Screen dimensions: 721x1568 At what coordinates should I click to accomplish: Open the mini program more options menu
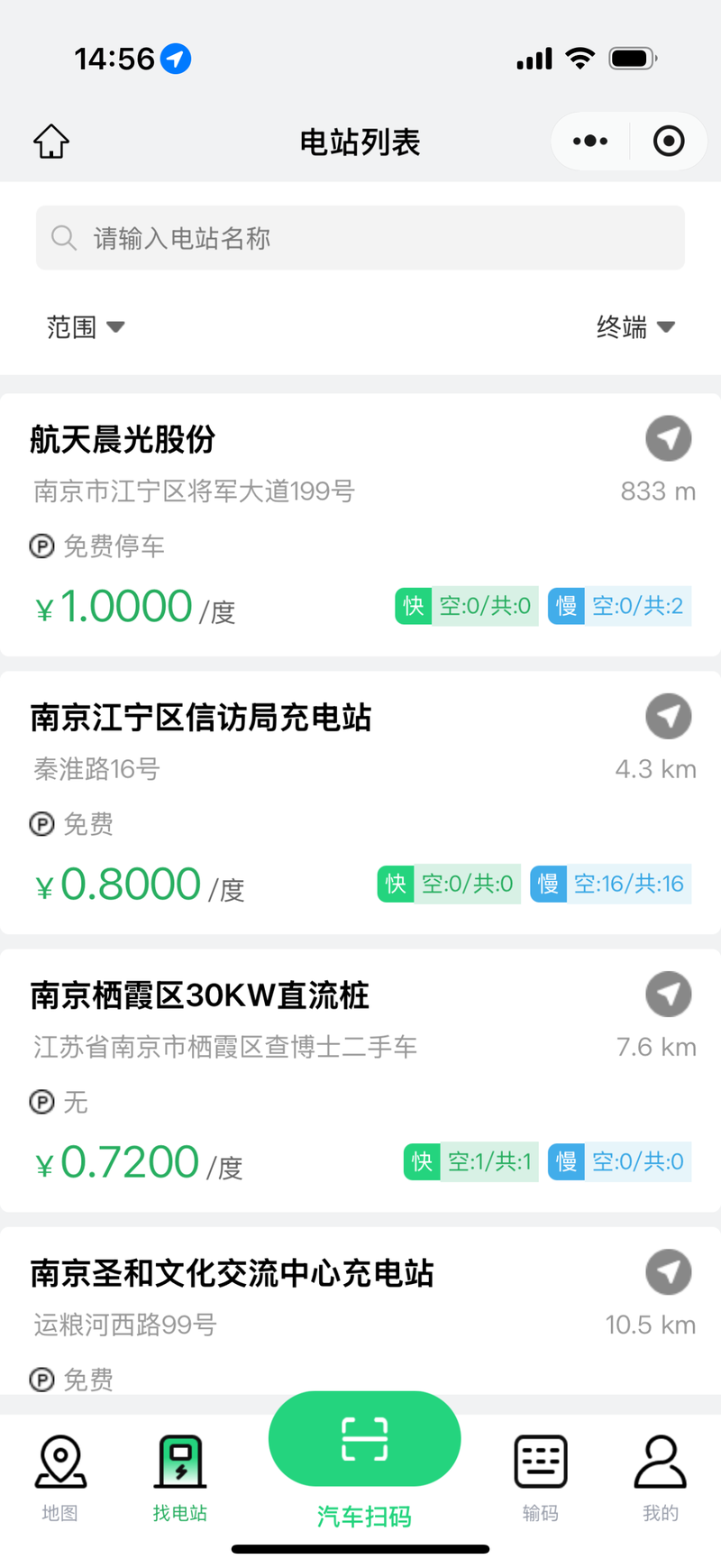point(590,141)
